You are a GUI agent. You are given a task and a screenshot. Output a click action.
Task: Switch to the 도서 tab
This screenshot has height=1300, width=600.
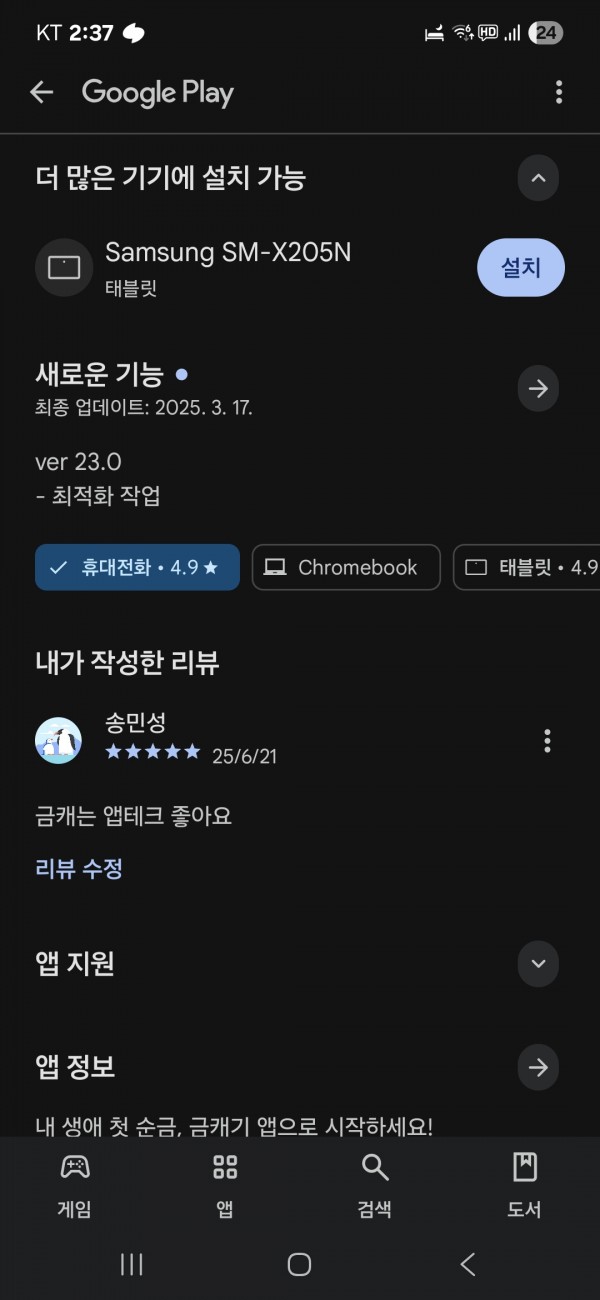coord(525,1185)
